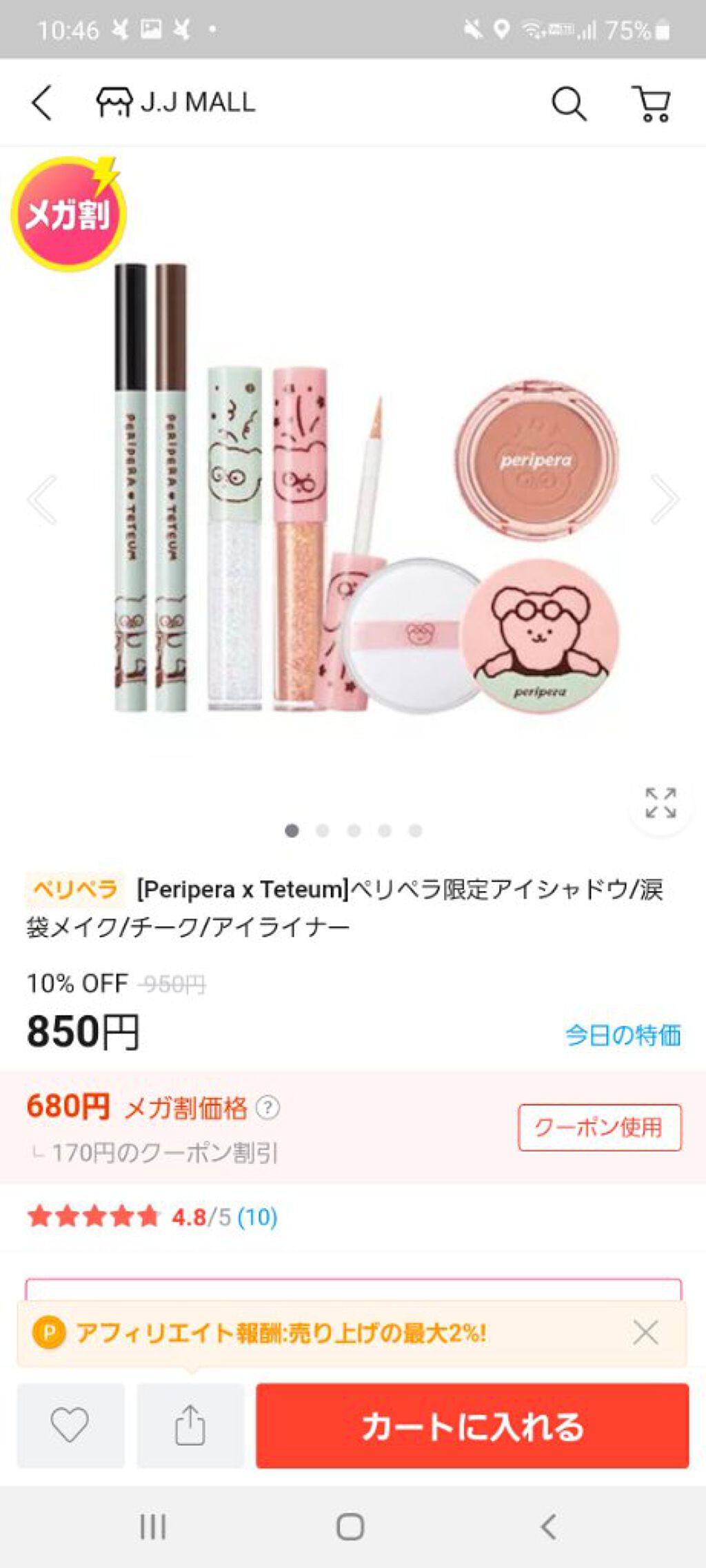The height and width of the screenshot is (1568, 706).
Task: Dismiss the アフィリエイト報酬 banner
Action: [x=645, y=1333]
